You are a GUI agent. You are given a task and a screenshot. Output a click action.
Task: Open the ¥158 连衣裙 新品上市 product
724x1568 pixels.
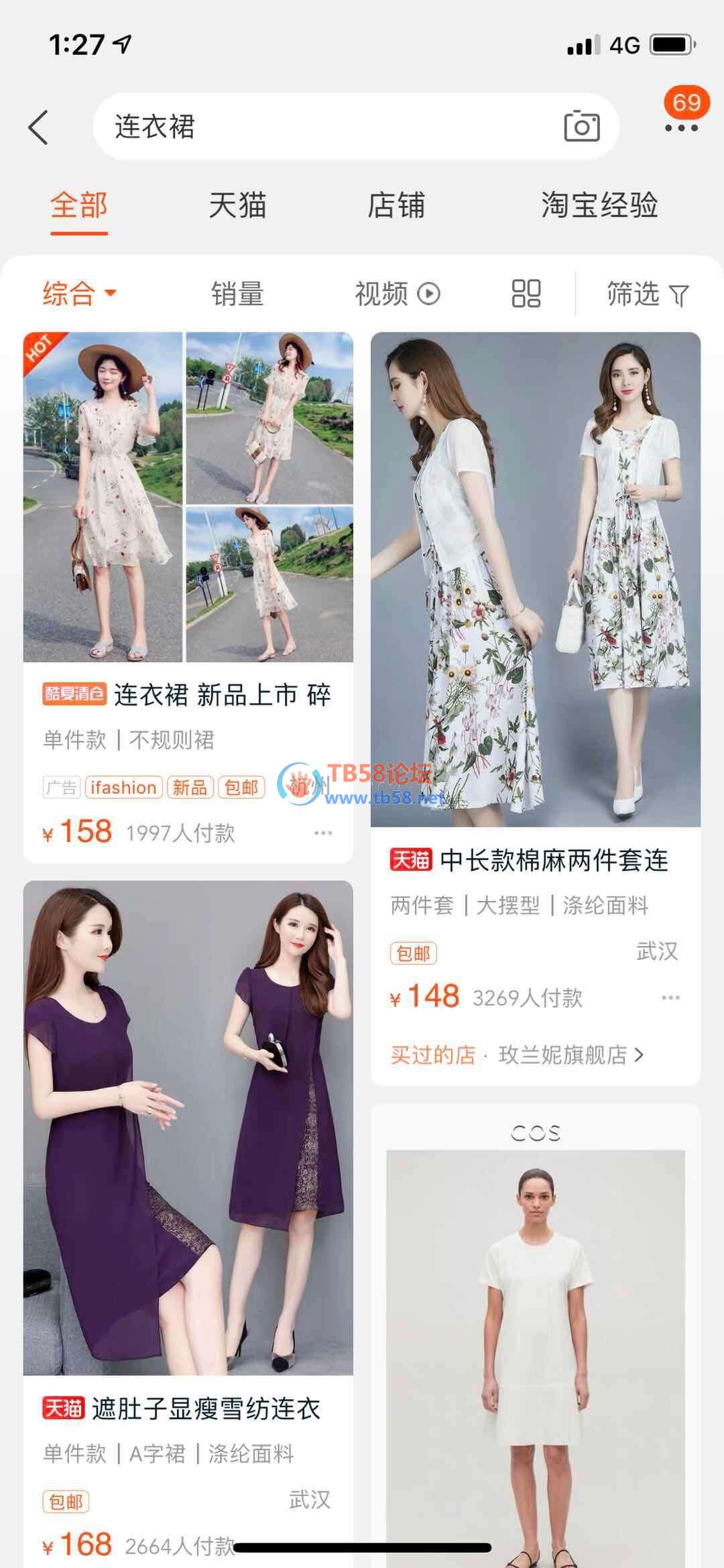pos(188,496)
